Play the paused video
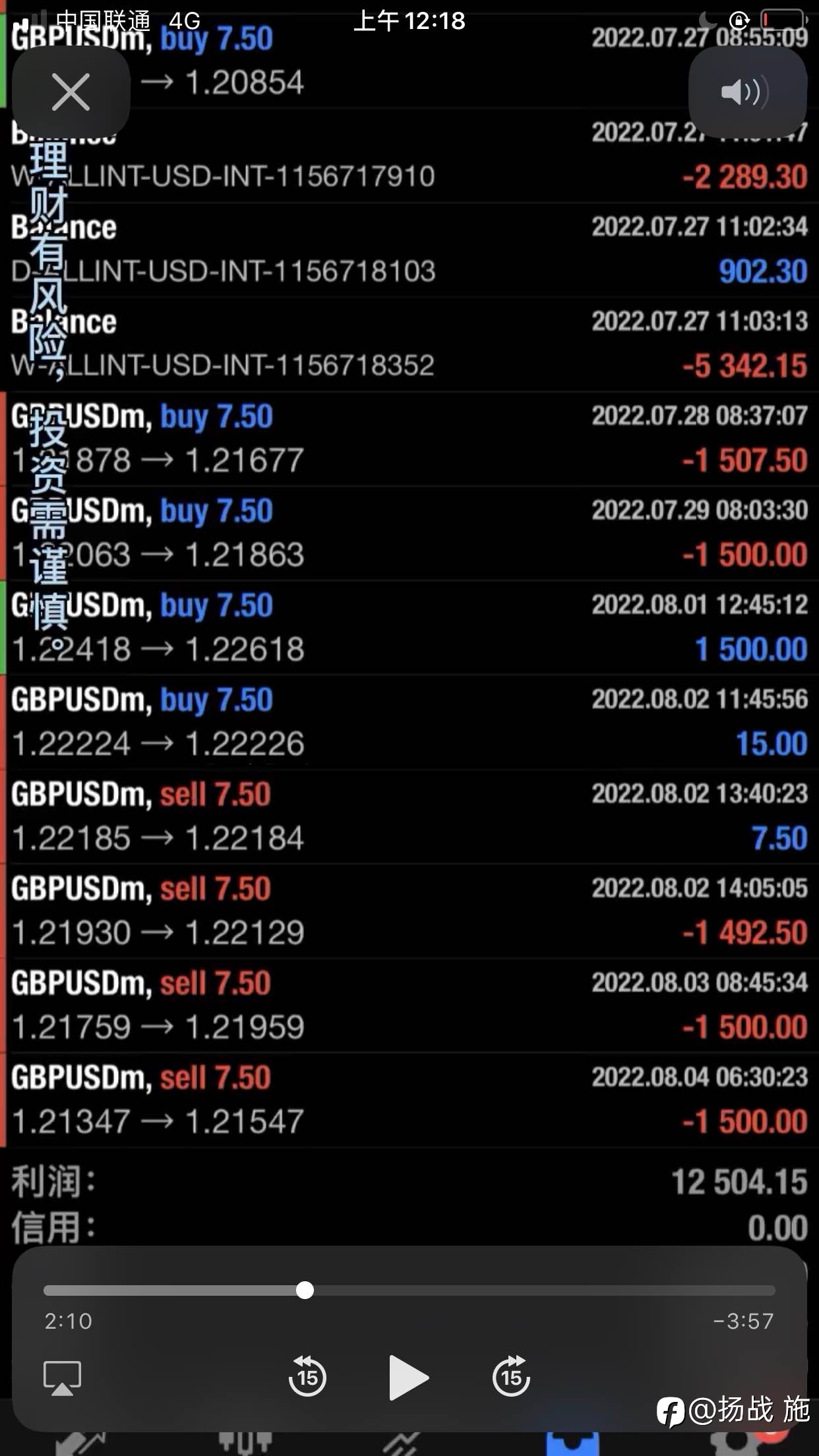The width and height of the screenshot is (819, 1456). (x=408, y=1377)
